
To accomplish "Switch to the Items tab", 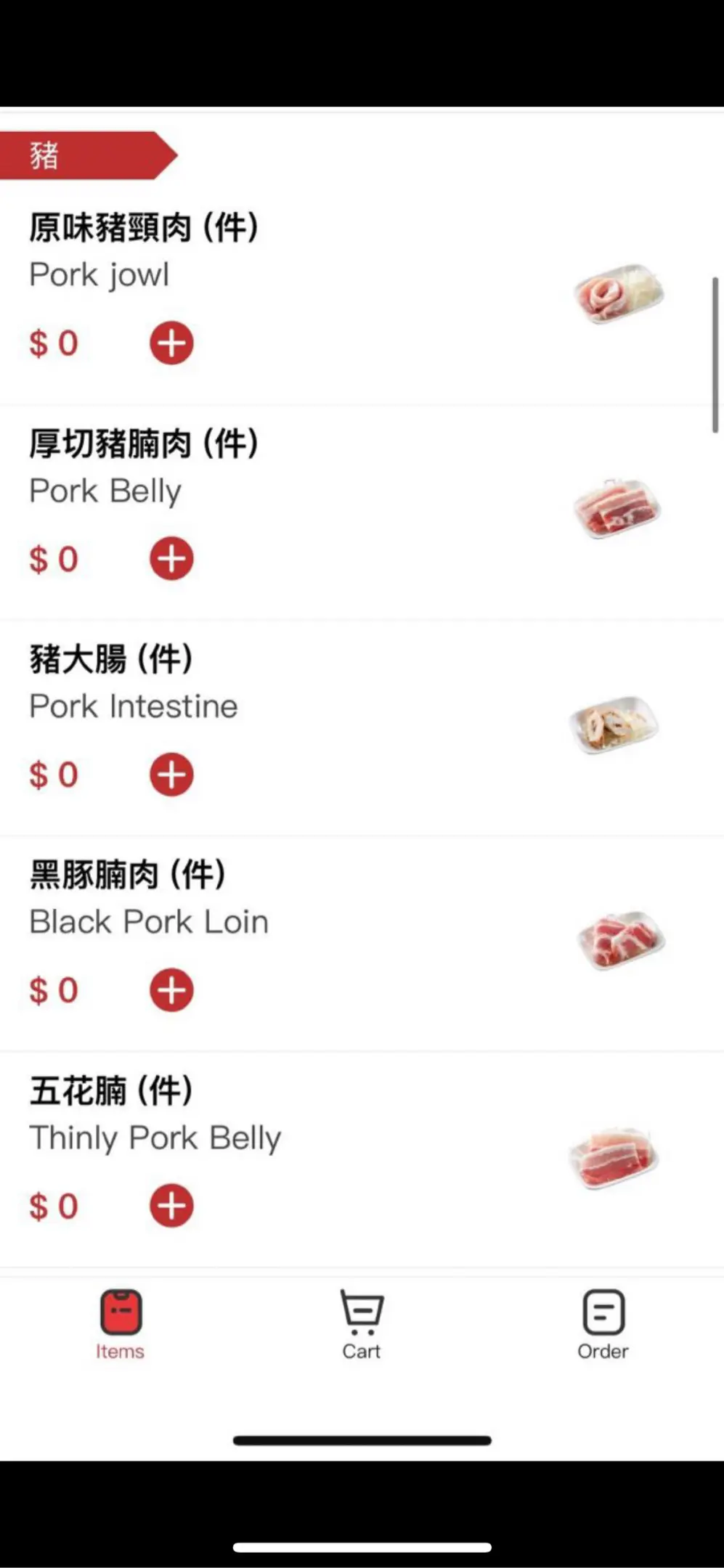I will pos(121,1324).
